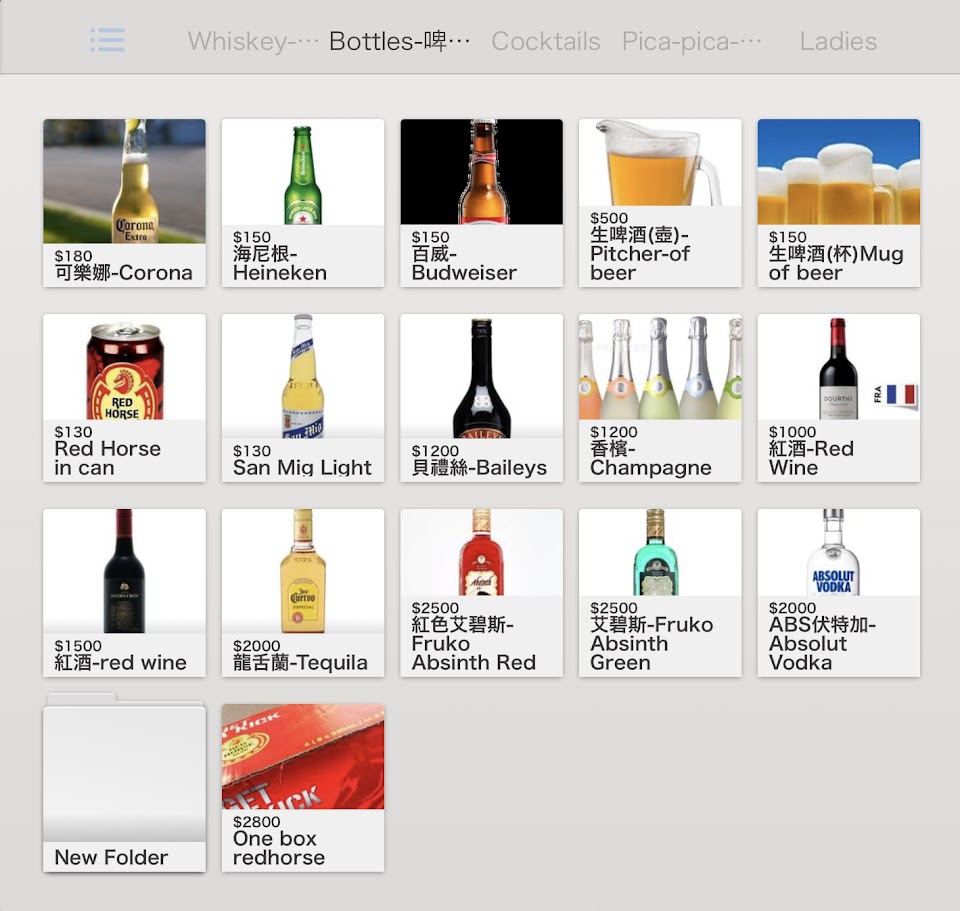Tap the Mug of beer item
Viewport: 960px width, 911px height.
point(838,203)
